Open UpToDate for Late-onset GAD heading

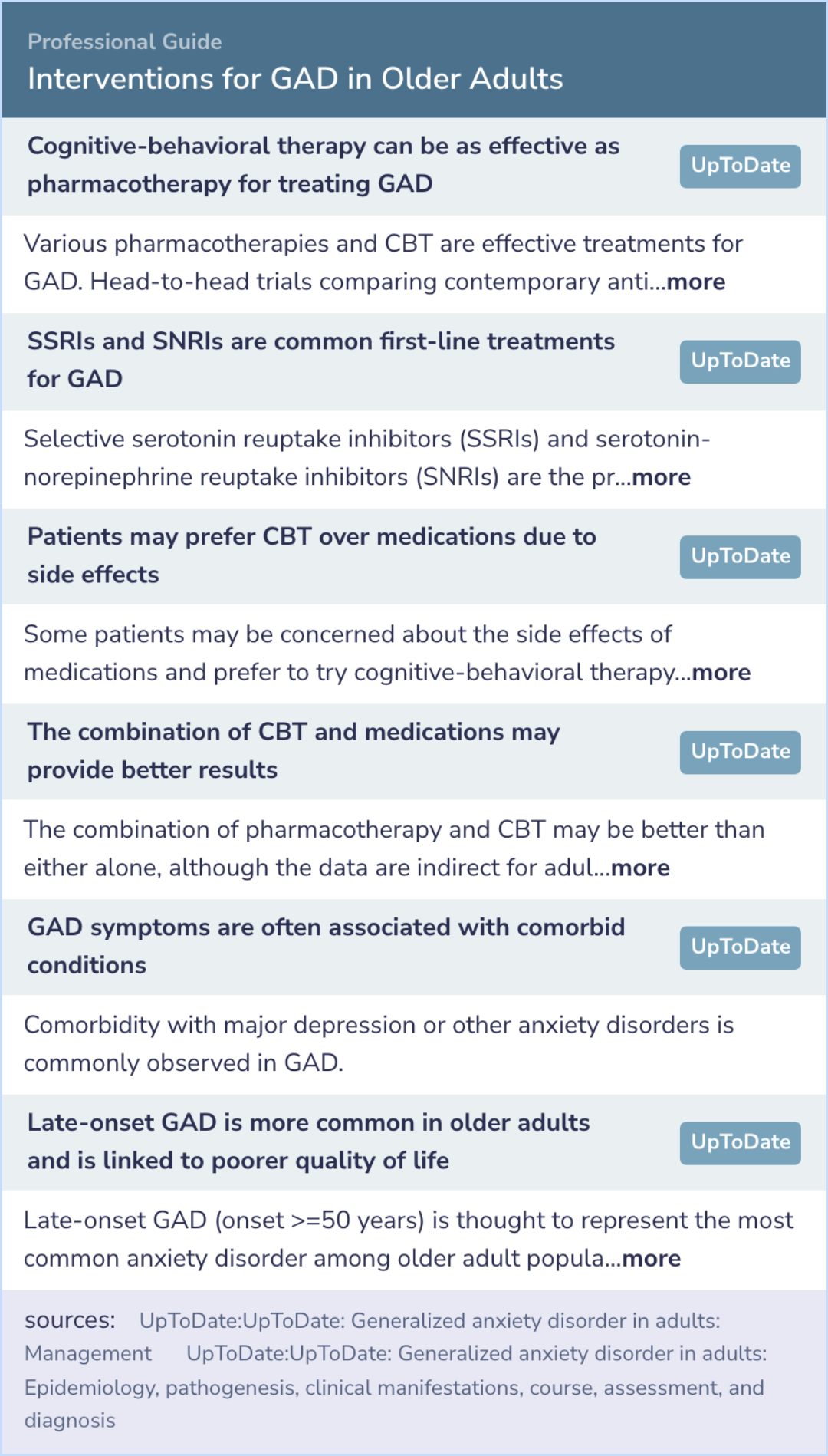(740, 1143)
